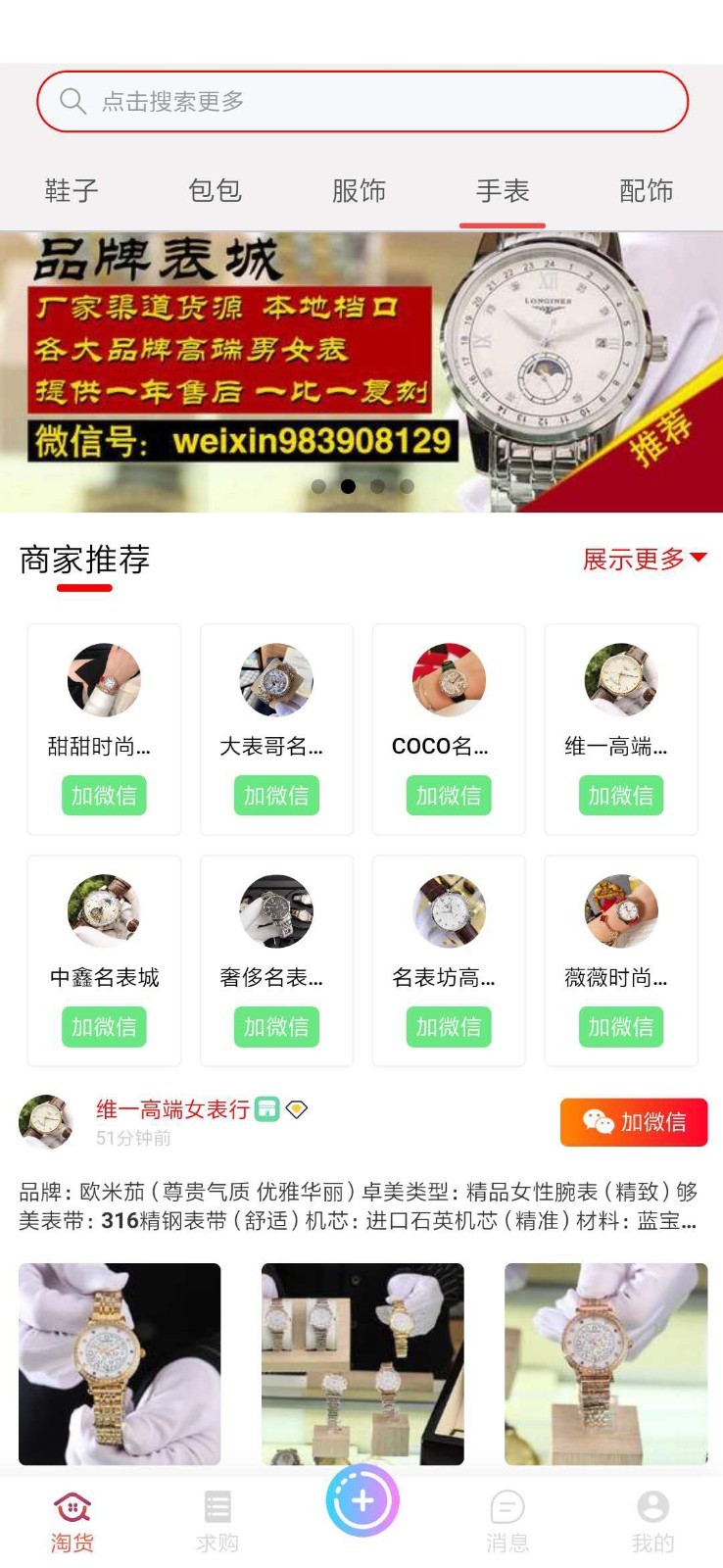View the first gold watch photo

click(120, 1364)
